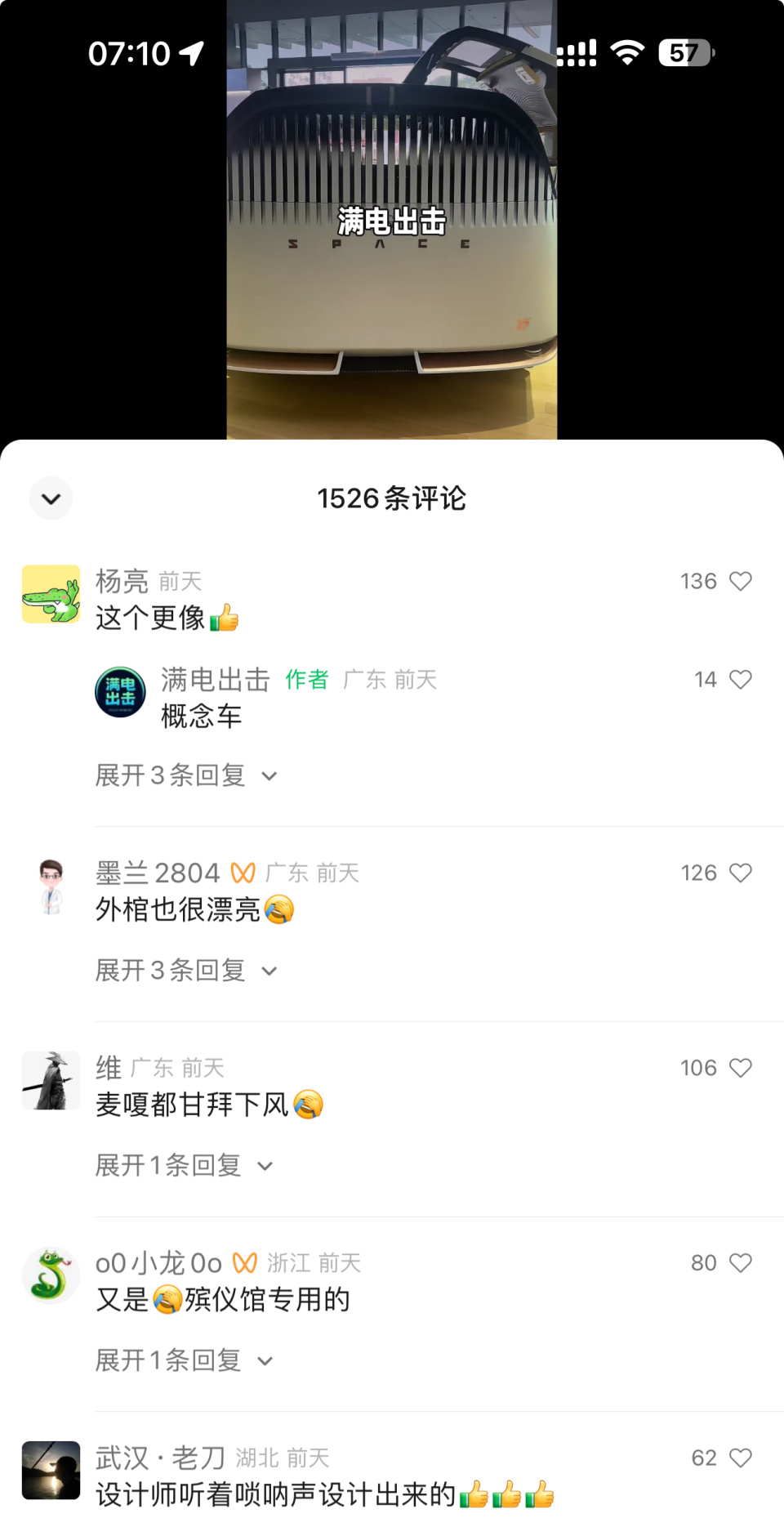Click the Wi-Fi icon in the status bar
The image size is (784, 1536).
626,52
